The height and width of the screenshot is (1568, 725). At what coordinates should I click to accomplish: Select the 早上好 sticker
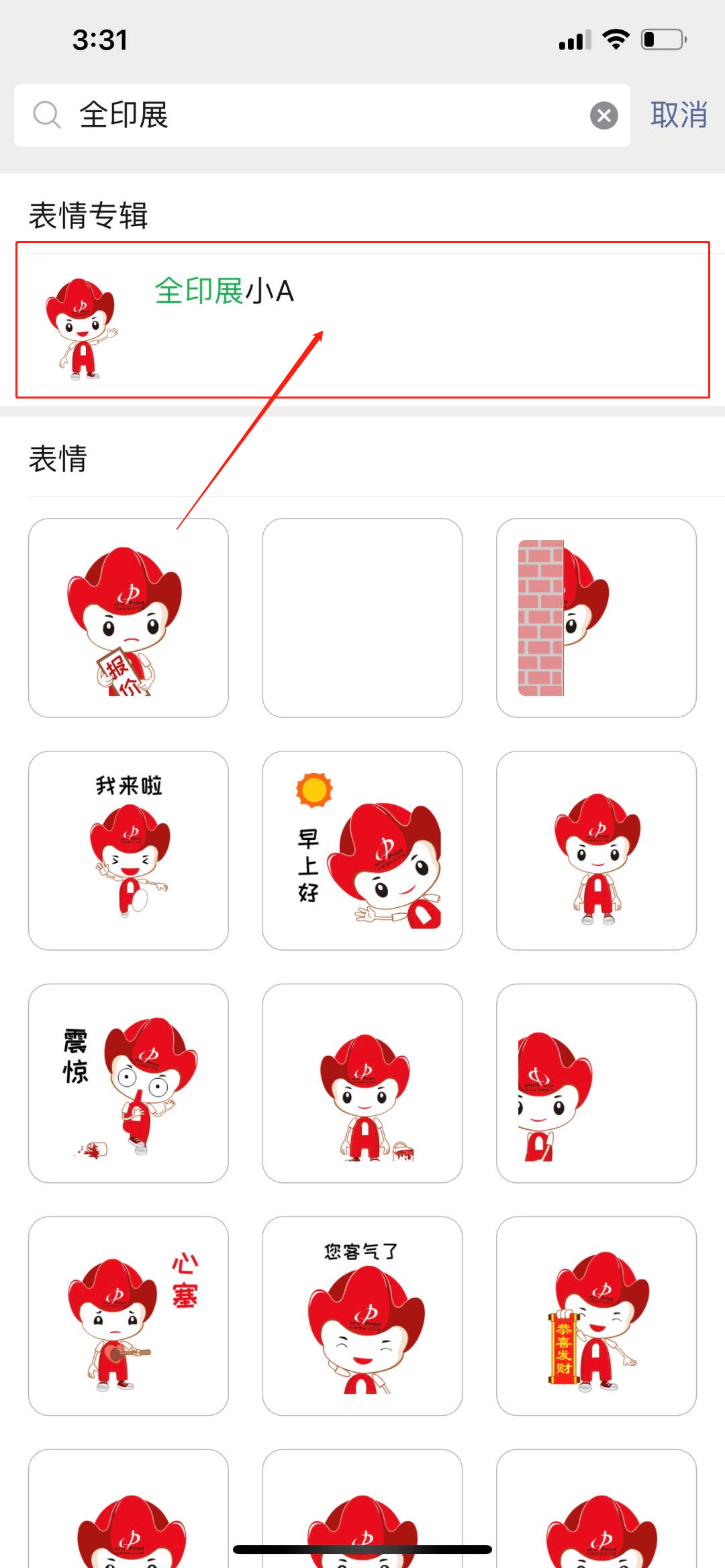tap(362, 850)
